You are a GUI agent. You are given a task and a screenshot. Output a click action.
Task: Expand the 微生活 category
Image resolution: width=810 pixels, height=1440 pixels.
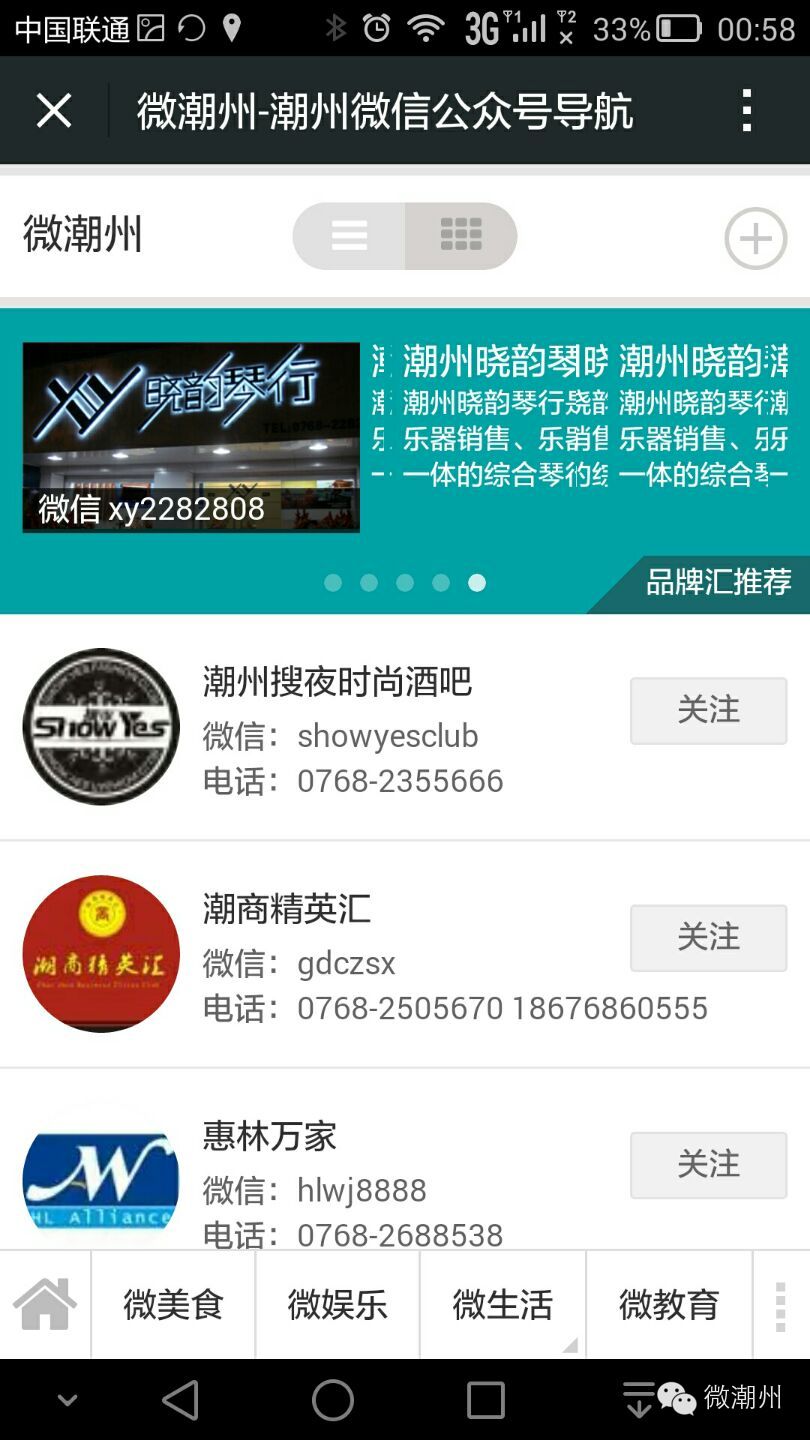click(x=502, y=1304)
